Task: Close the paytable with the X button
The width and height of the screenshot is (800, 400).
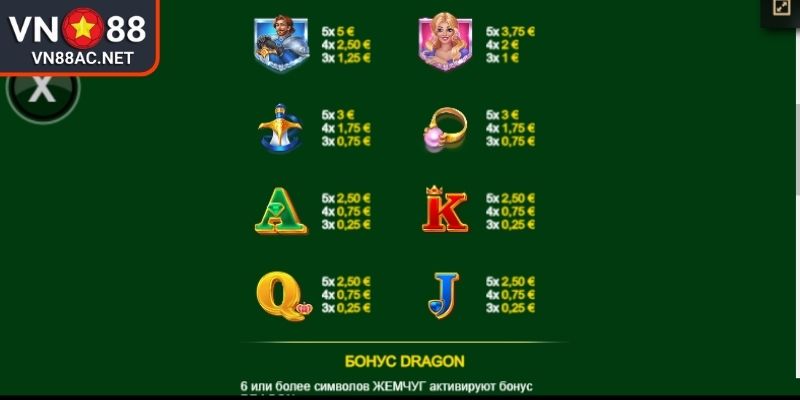Action: (40, 90)
